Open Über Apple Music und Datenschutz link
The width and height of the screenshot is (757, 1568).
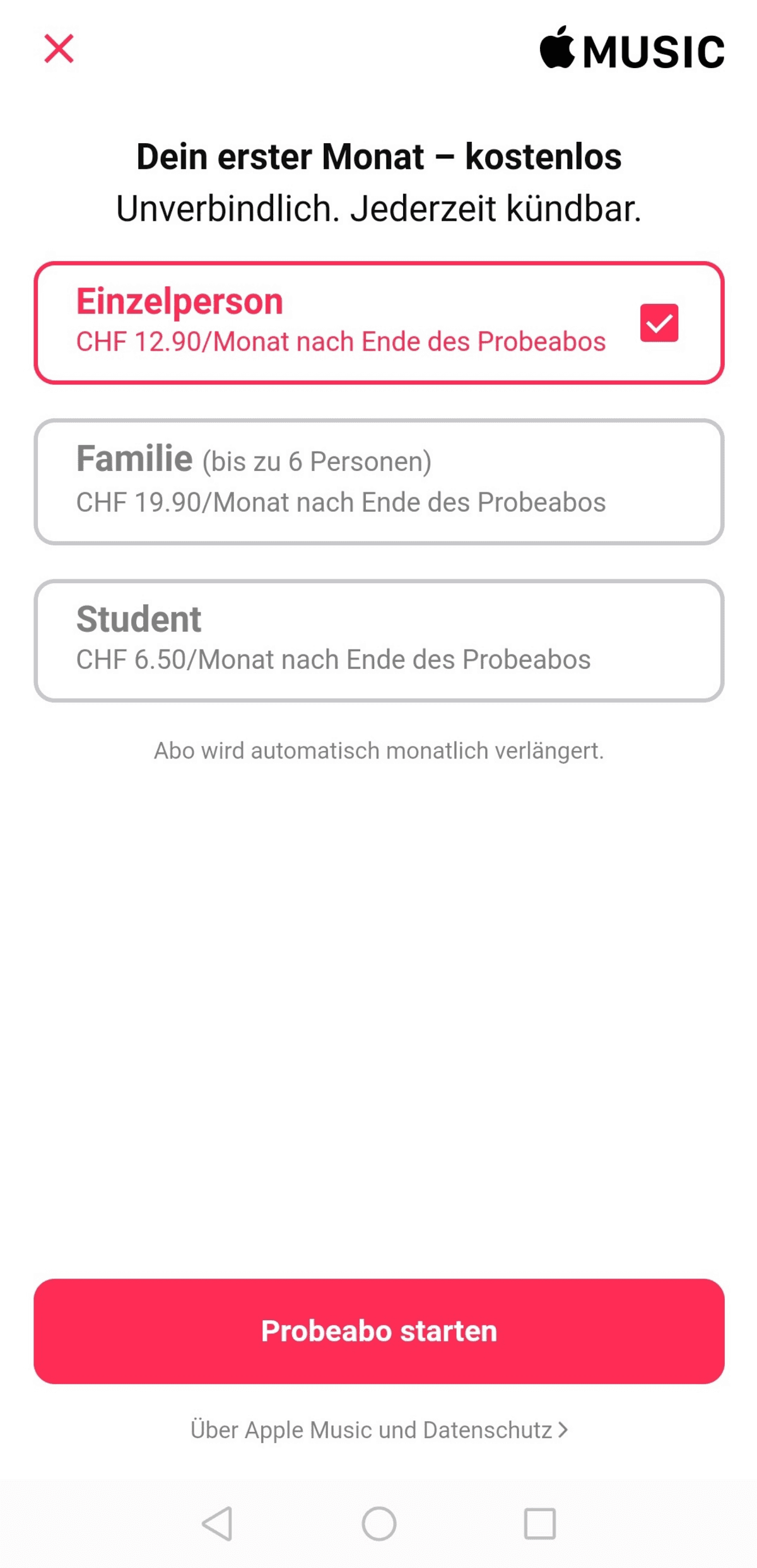click(378, 1430)
